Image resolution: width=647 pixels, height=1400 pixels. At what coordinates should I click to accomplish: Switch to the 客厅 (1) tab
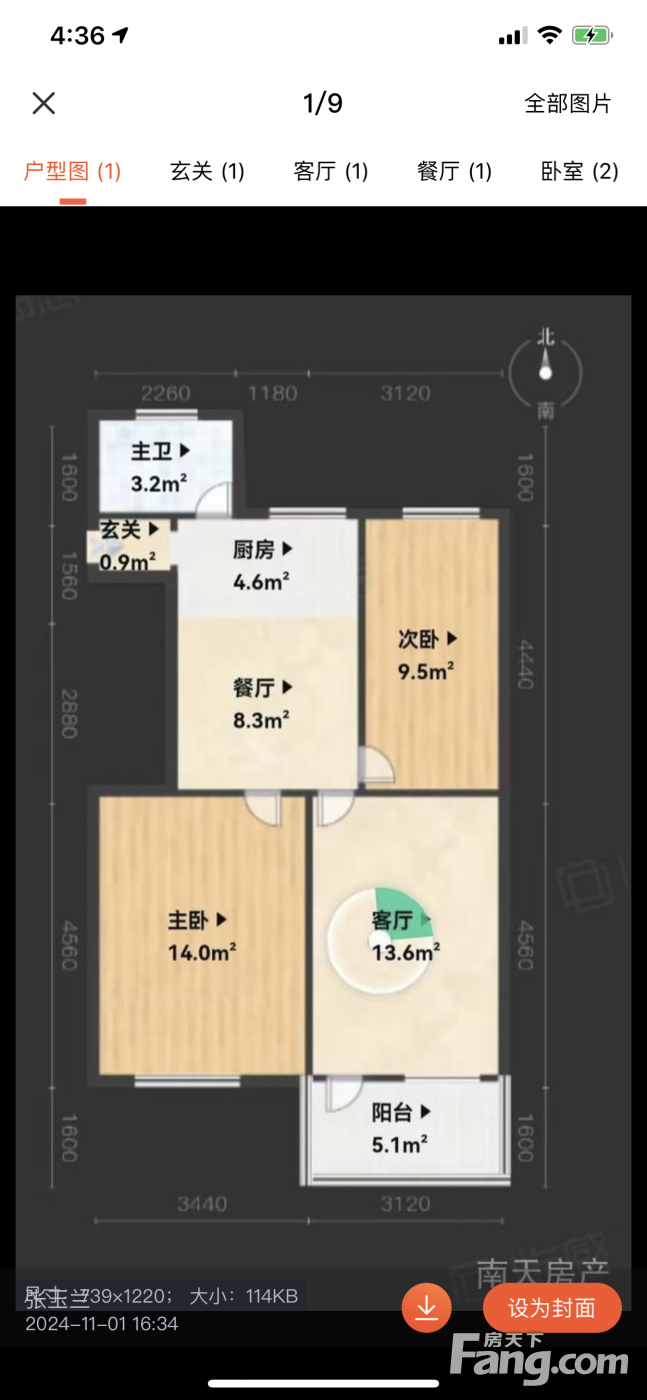point(331,171)
